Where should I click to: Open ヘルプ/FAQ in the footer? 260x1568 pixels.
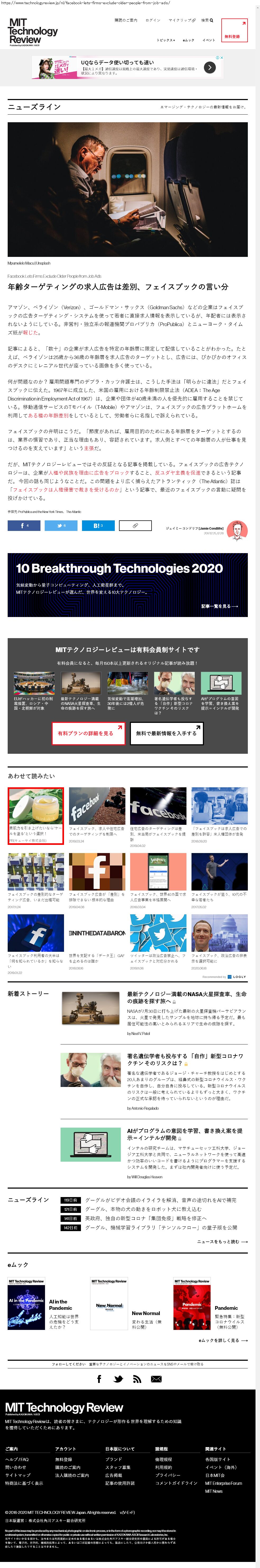click(x=16, y=1459)
